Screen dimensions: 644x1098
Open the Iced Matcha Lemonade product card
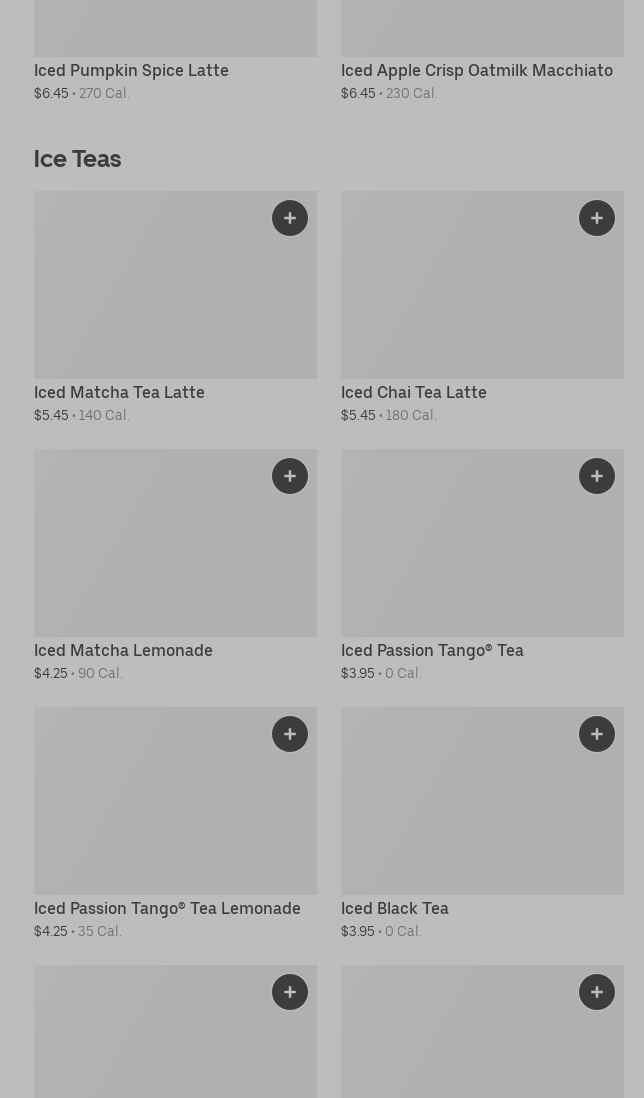pyautogui.click(x=176, y=565)
